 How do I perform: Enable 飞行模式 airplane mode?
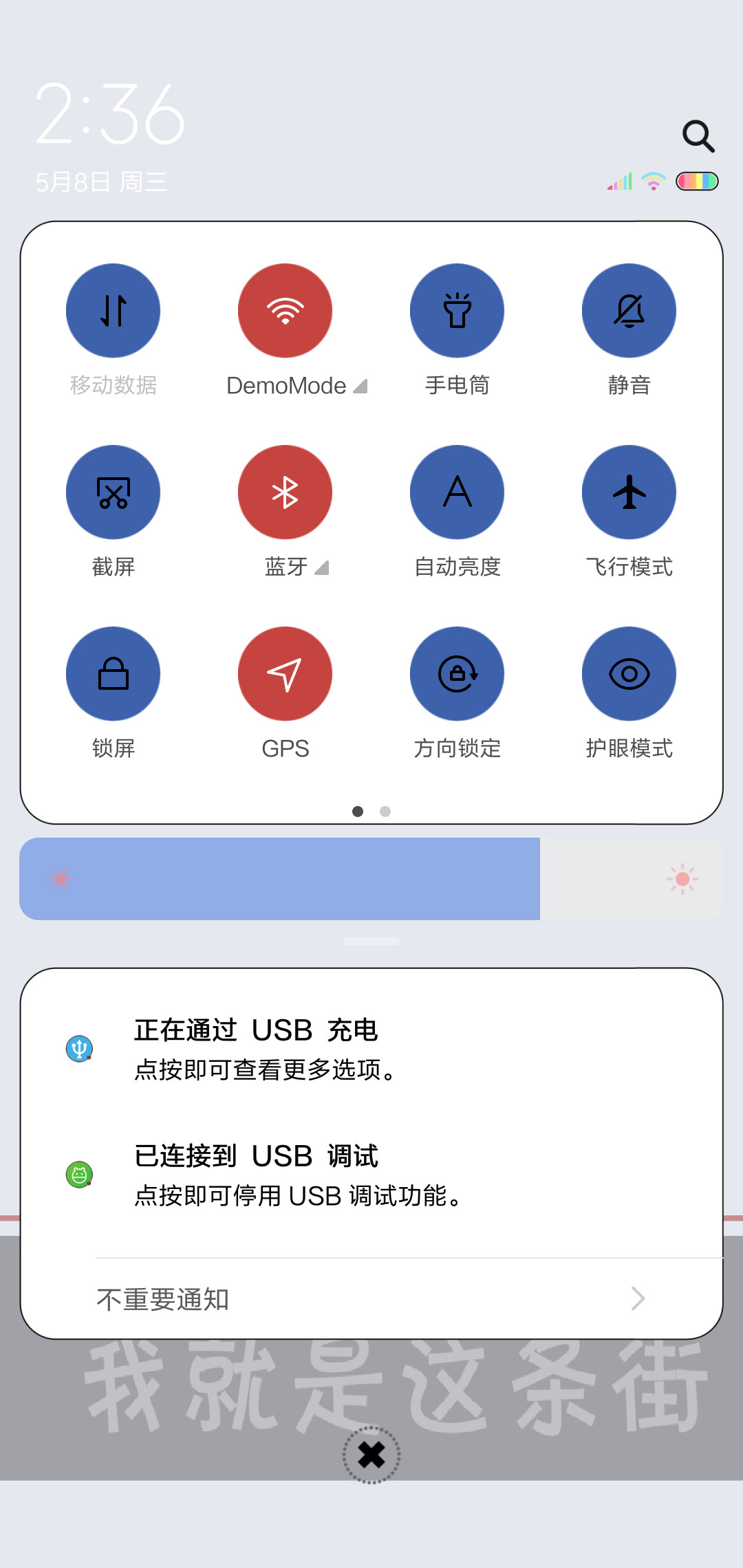629,492
